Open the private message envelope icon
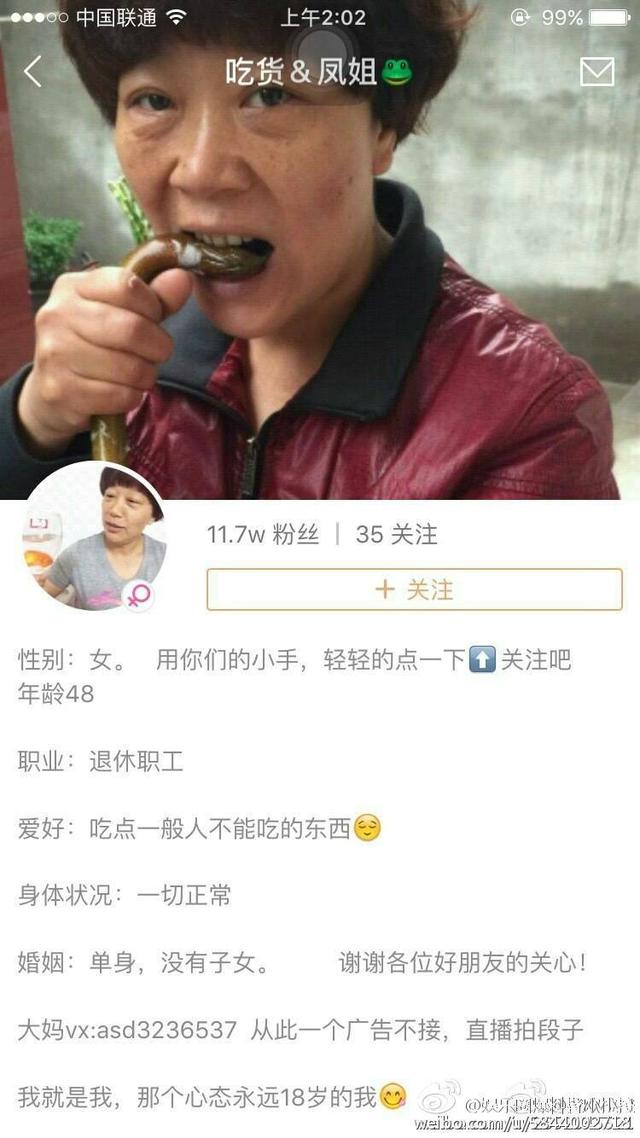 click(x=597, y=72)
